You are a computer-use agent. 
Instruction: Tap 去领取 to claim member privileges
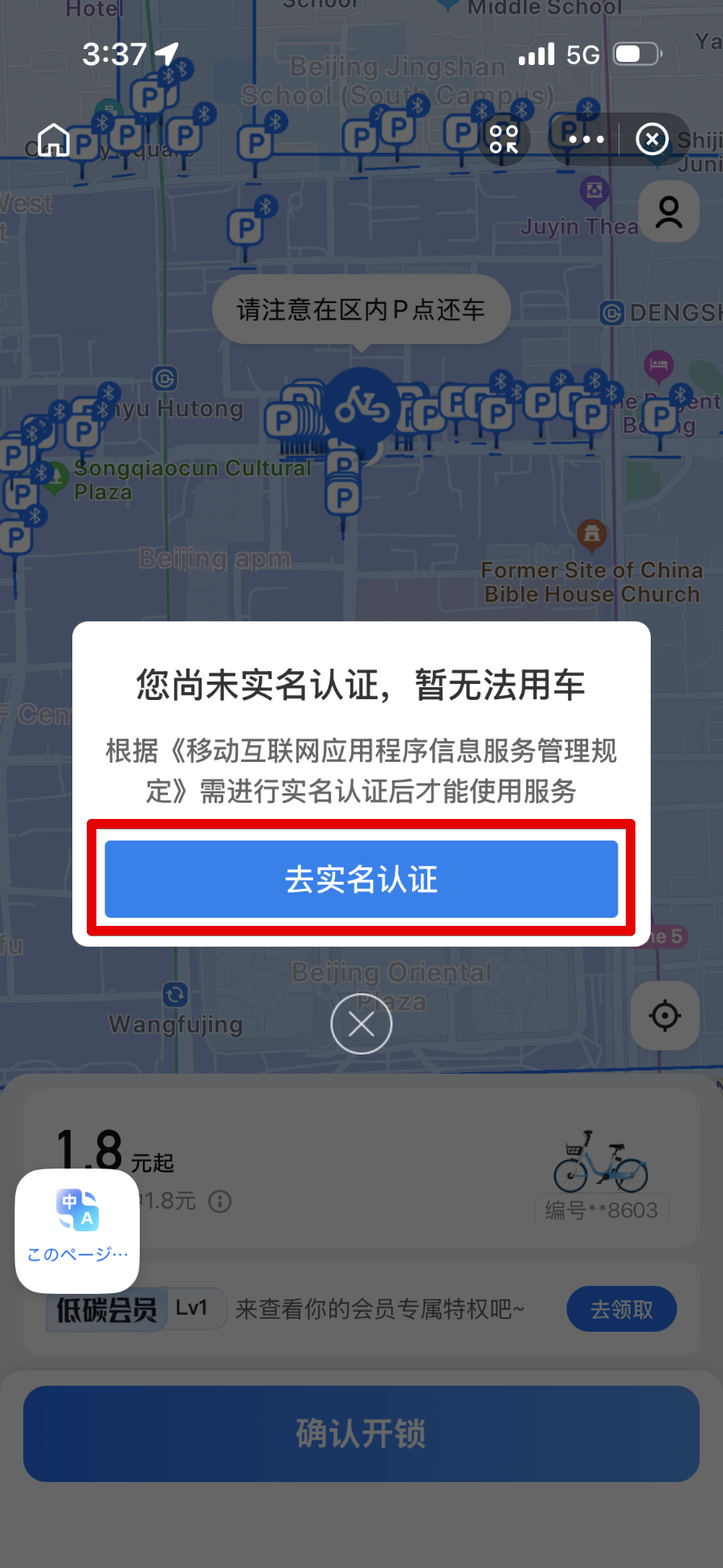(621, 1309)
